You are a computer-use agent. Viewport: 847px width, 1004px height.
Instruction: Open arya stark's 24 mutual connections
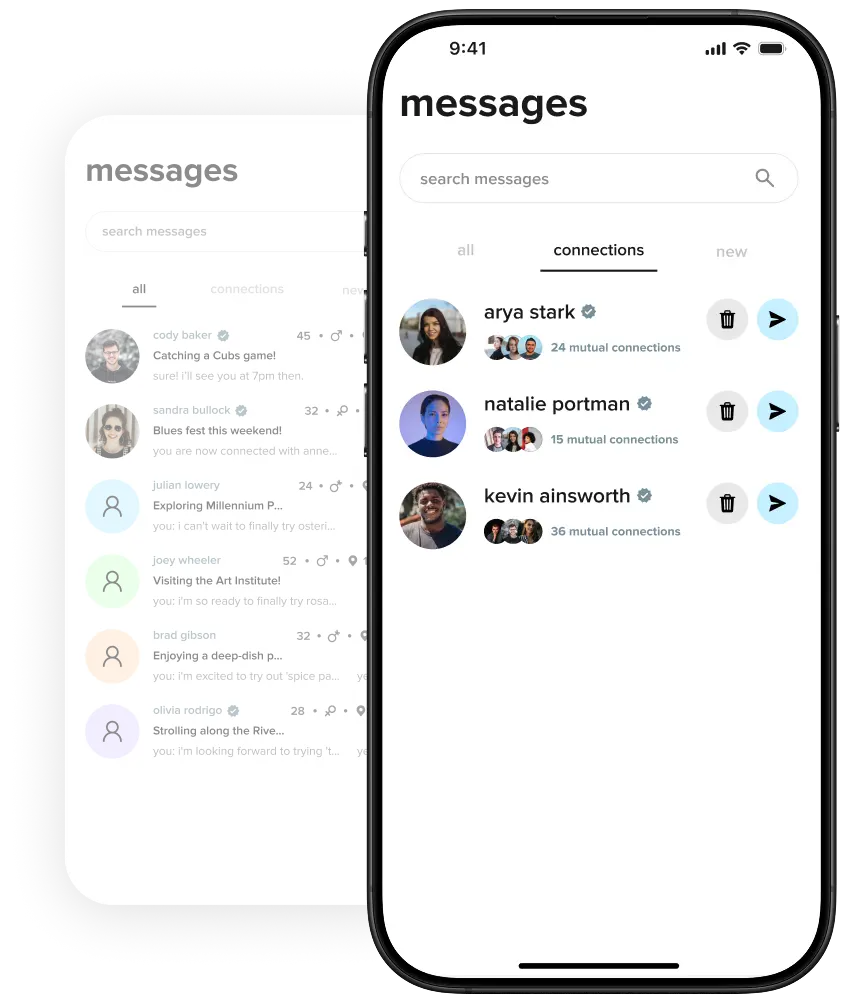click(x=615, y=347)
